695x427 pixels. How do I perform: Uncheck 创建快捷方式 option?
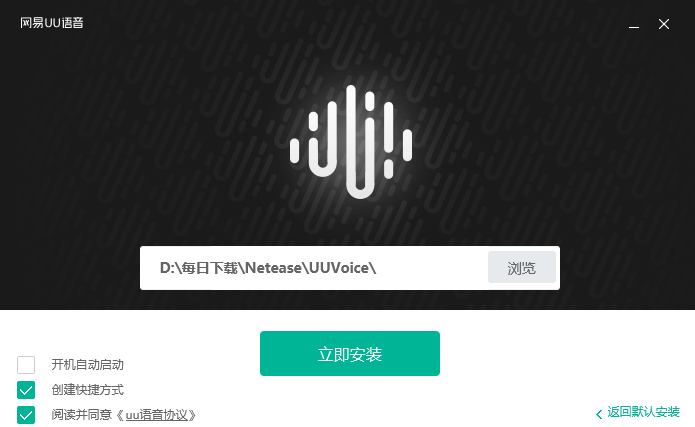click(x=26, y=390)
